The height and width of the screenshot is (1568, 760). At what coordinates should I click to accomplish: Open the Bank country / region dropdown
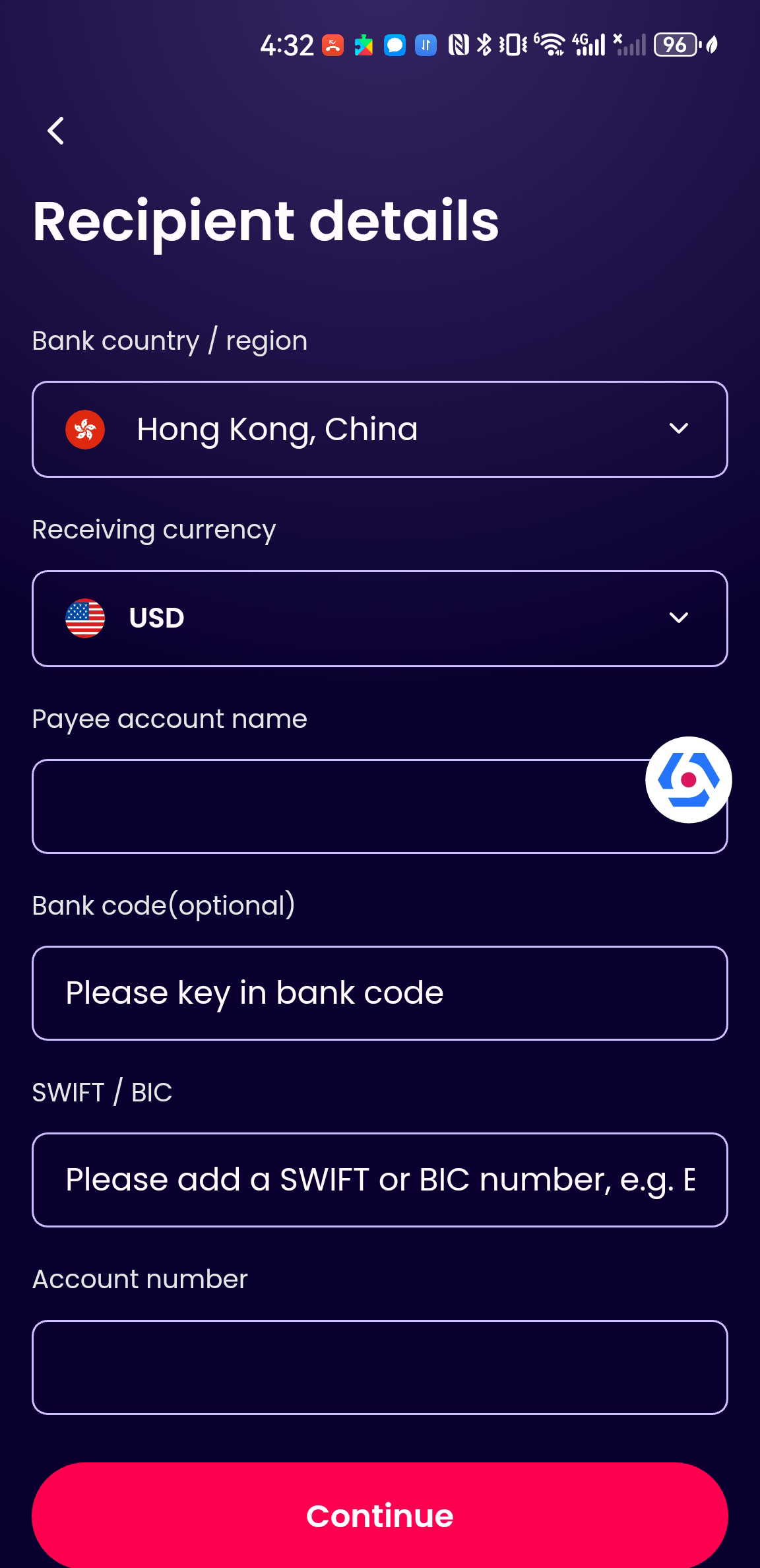379,429
